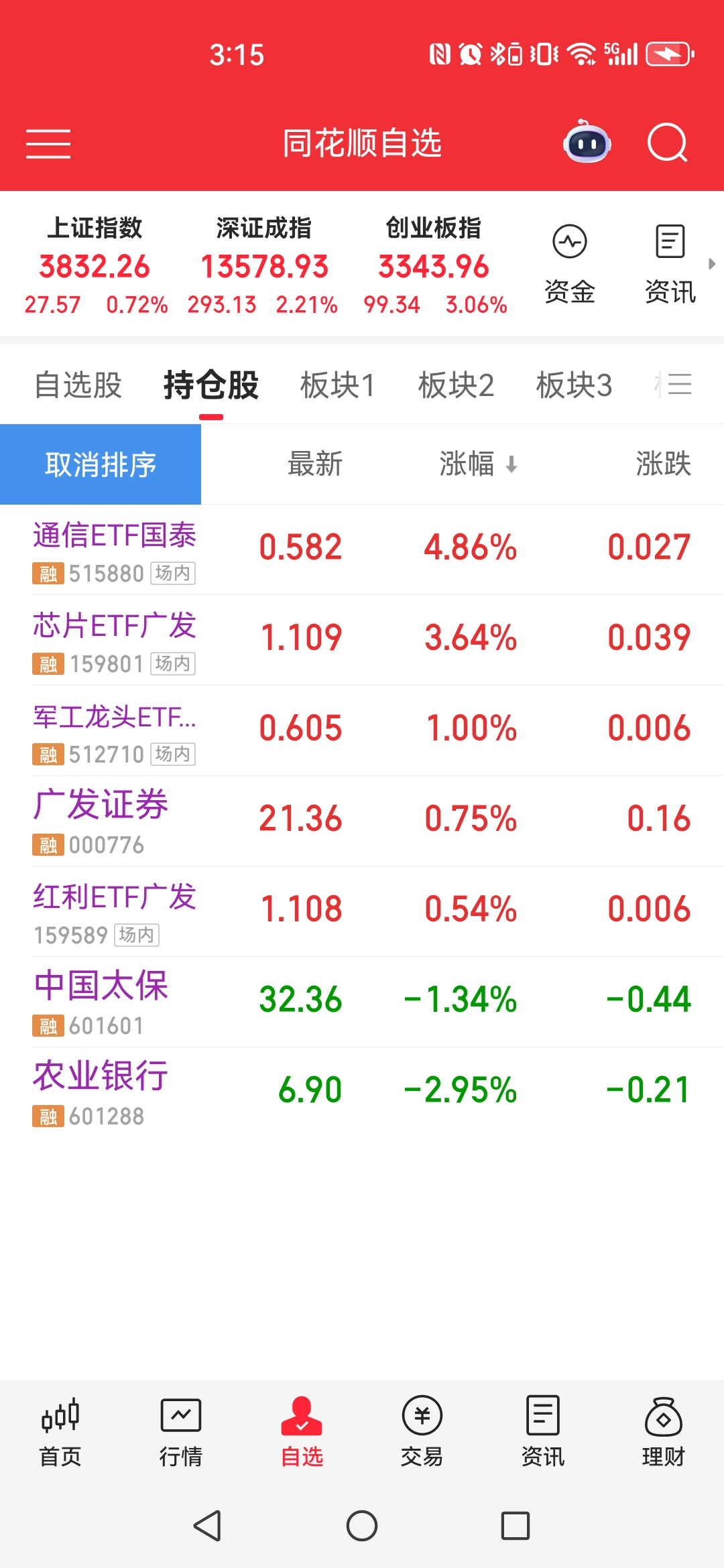Tap 取消排序 to cancel sorting
The width and height of the screenshot is (724, 1568).
point(101,464)
